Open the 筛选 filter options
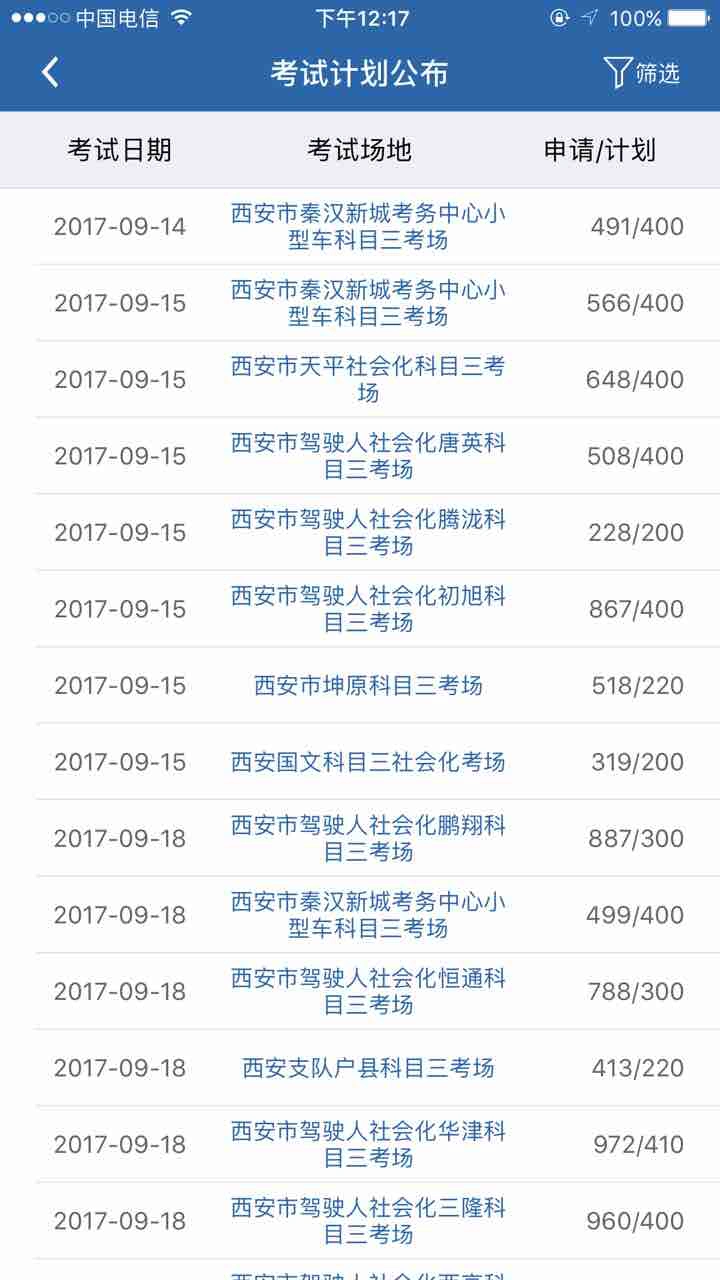The image size is (720, 1280). pos(642,73)
